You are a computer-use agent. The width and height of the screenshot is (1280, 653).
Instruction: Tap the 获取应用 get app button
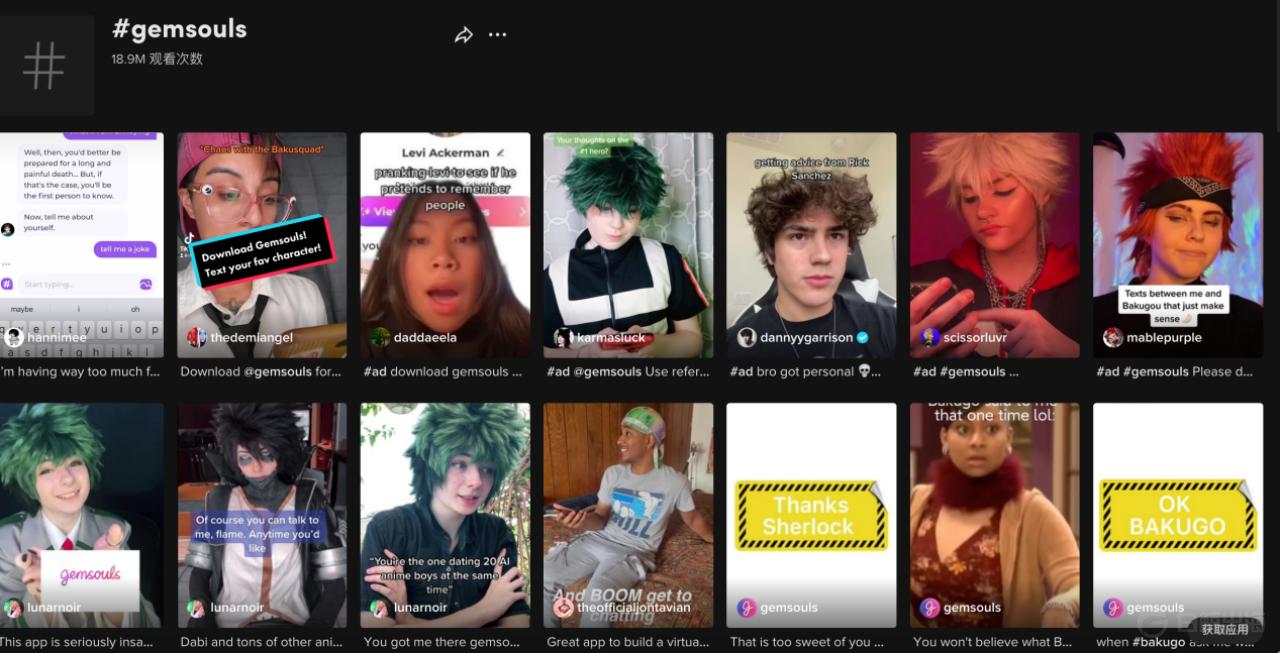[x=1224, y=630]
